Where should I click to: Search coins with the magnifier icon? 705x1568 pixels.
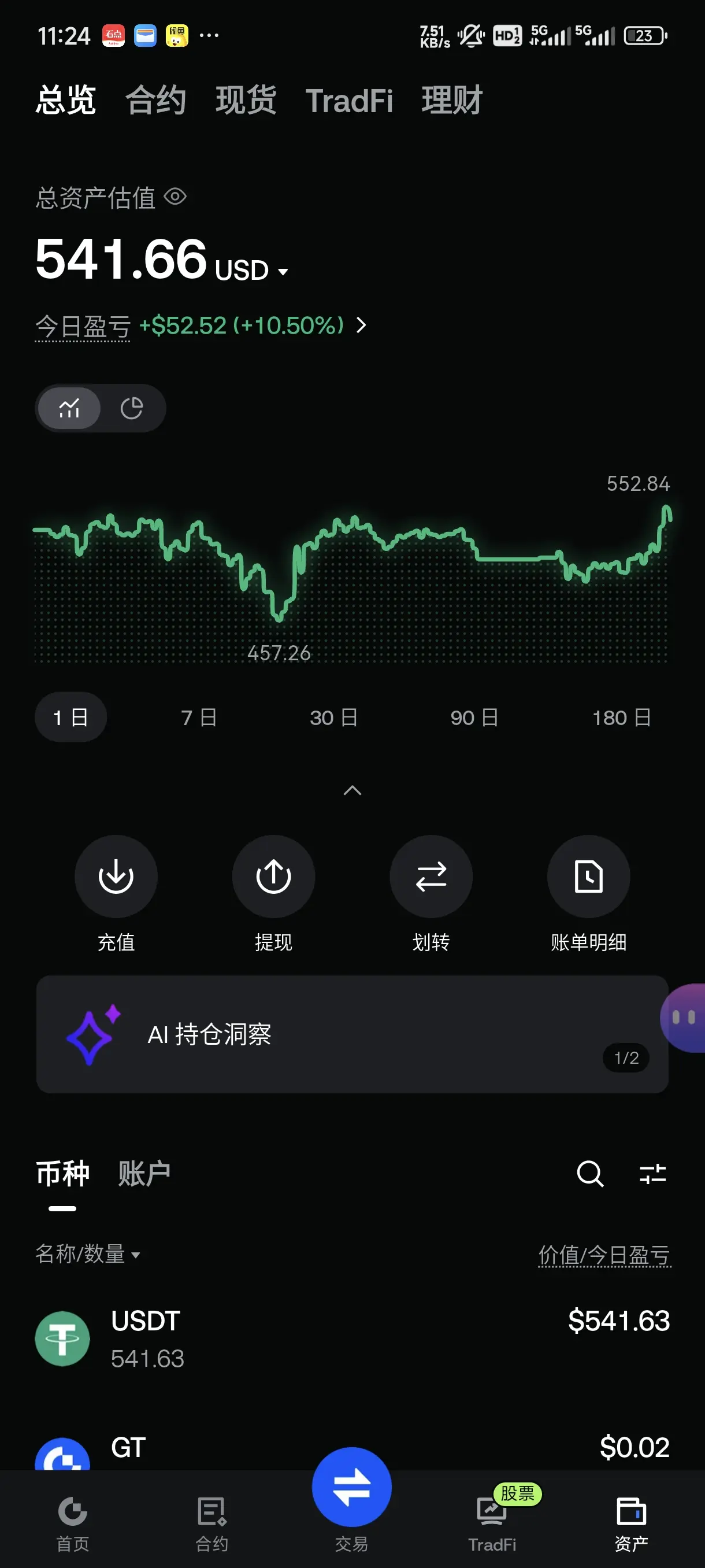coord(590,1174)
